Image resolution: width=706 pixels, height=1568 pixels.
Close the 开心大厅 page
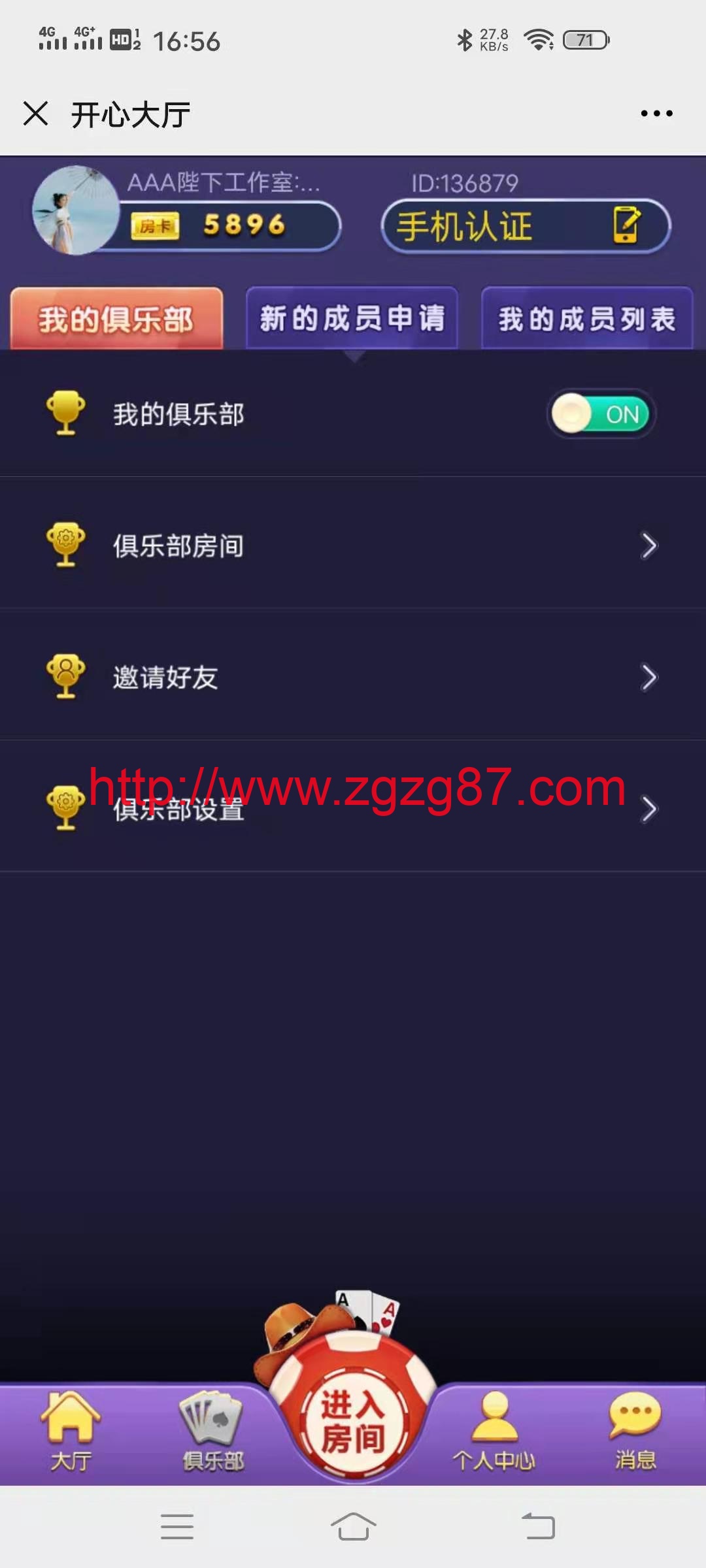35,114
